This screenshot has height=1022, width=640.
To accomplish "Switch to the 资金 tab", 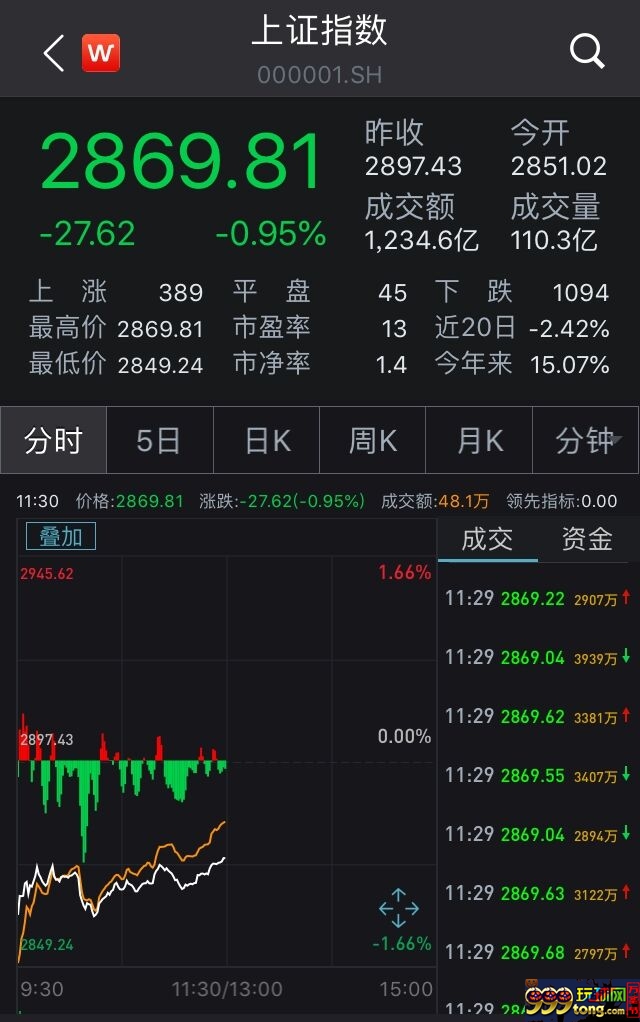I will point(587,540).
